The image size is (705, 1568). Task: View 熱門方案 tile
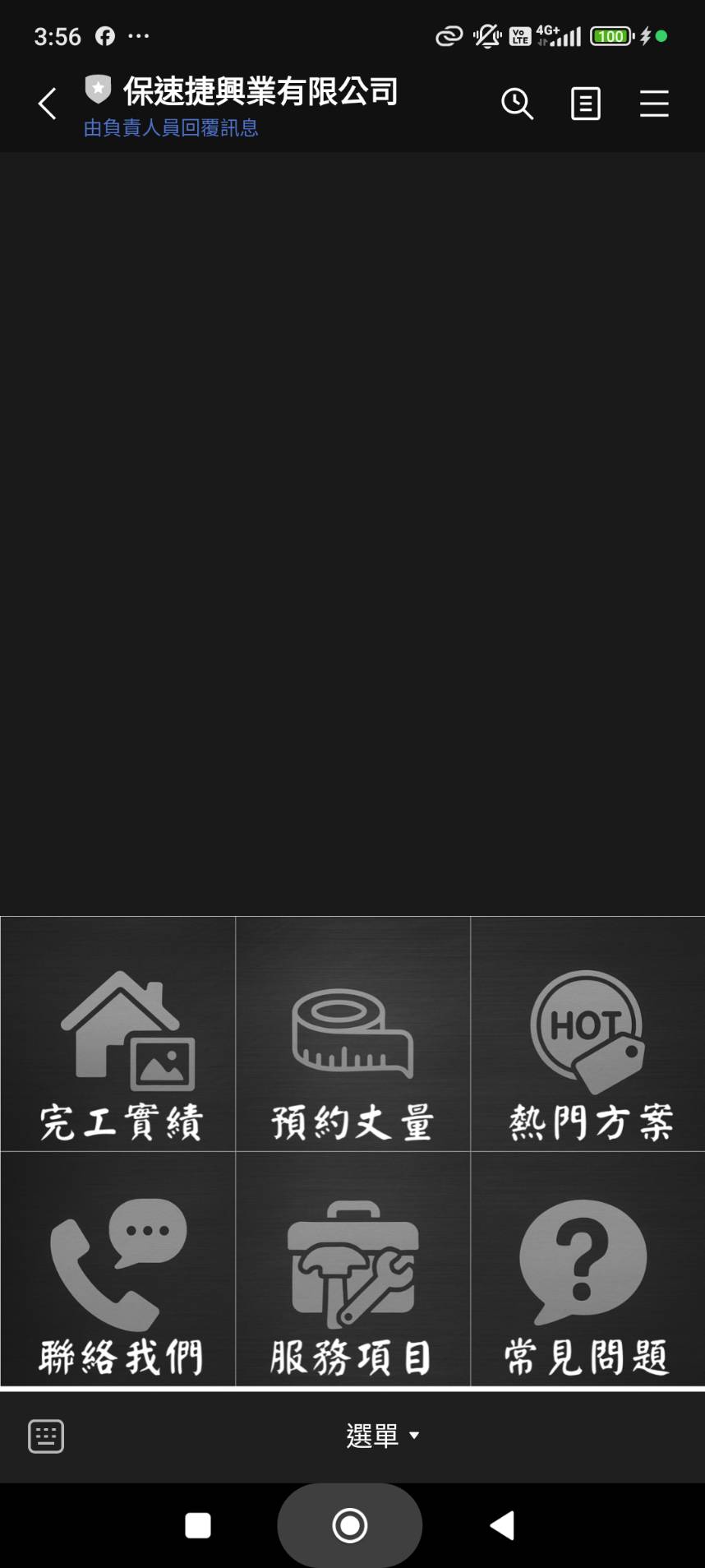(587, 1034)
